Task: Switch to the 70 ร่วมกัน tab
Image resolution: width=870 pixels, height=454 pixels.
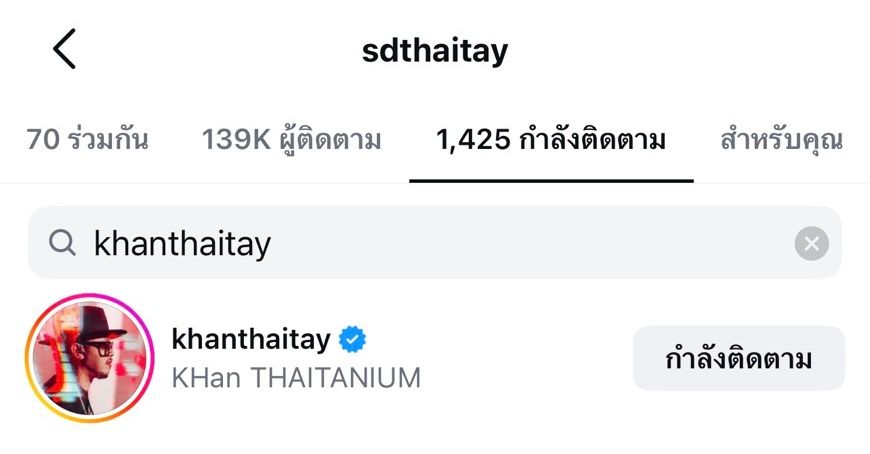Action: (x=88, y=140)
